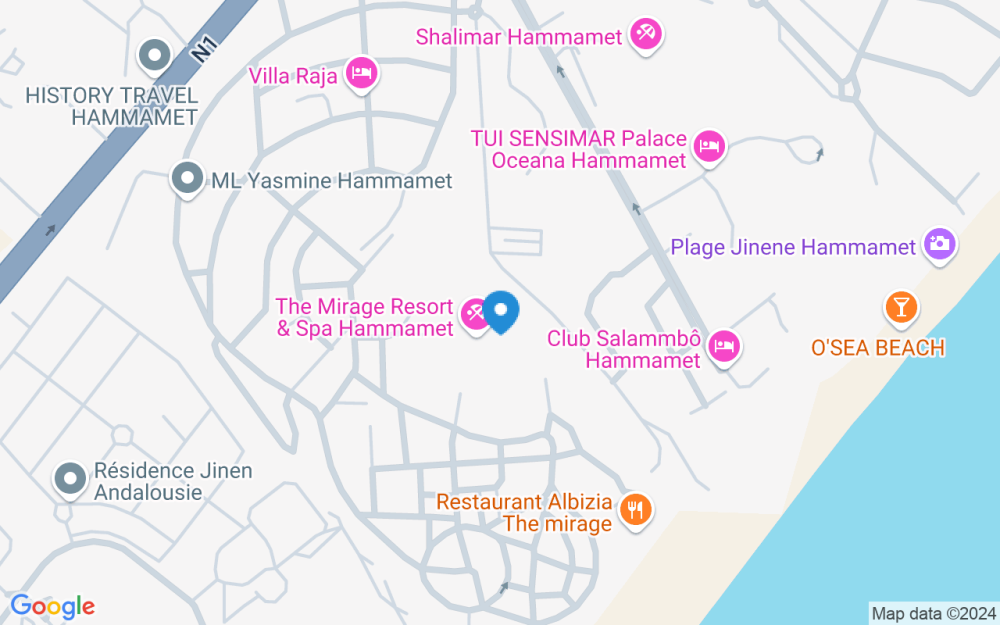
Task: Open The Mirage Resort & Spa Hammamet pin
Action: (x=475, y=316)
